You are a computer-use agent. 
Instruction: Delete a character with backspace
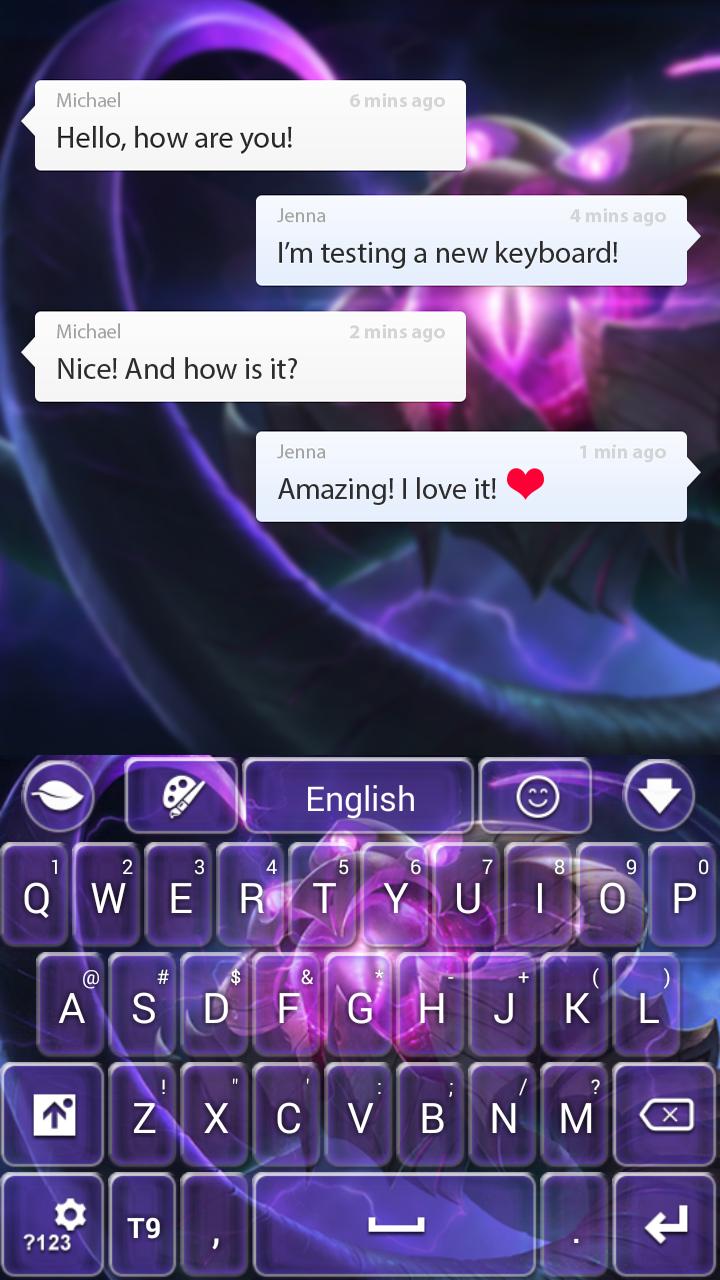(x=665, y=1114)
